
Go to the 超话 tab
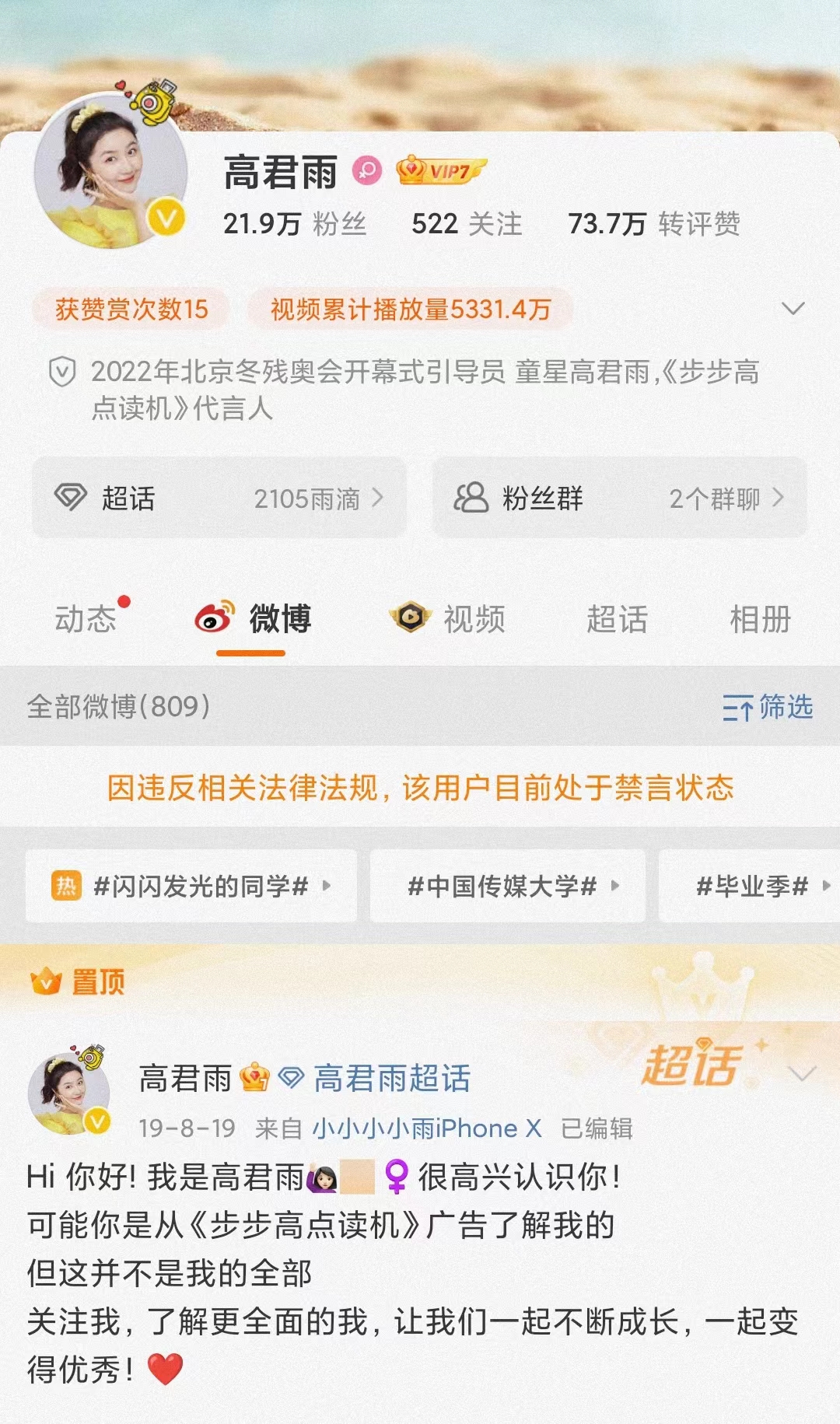tap(617, 619)
